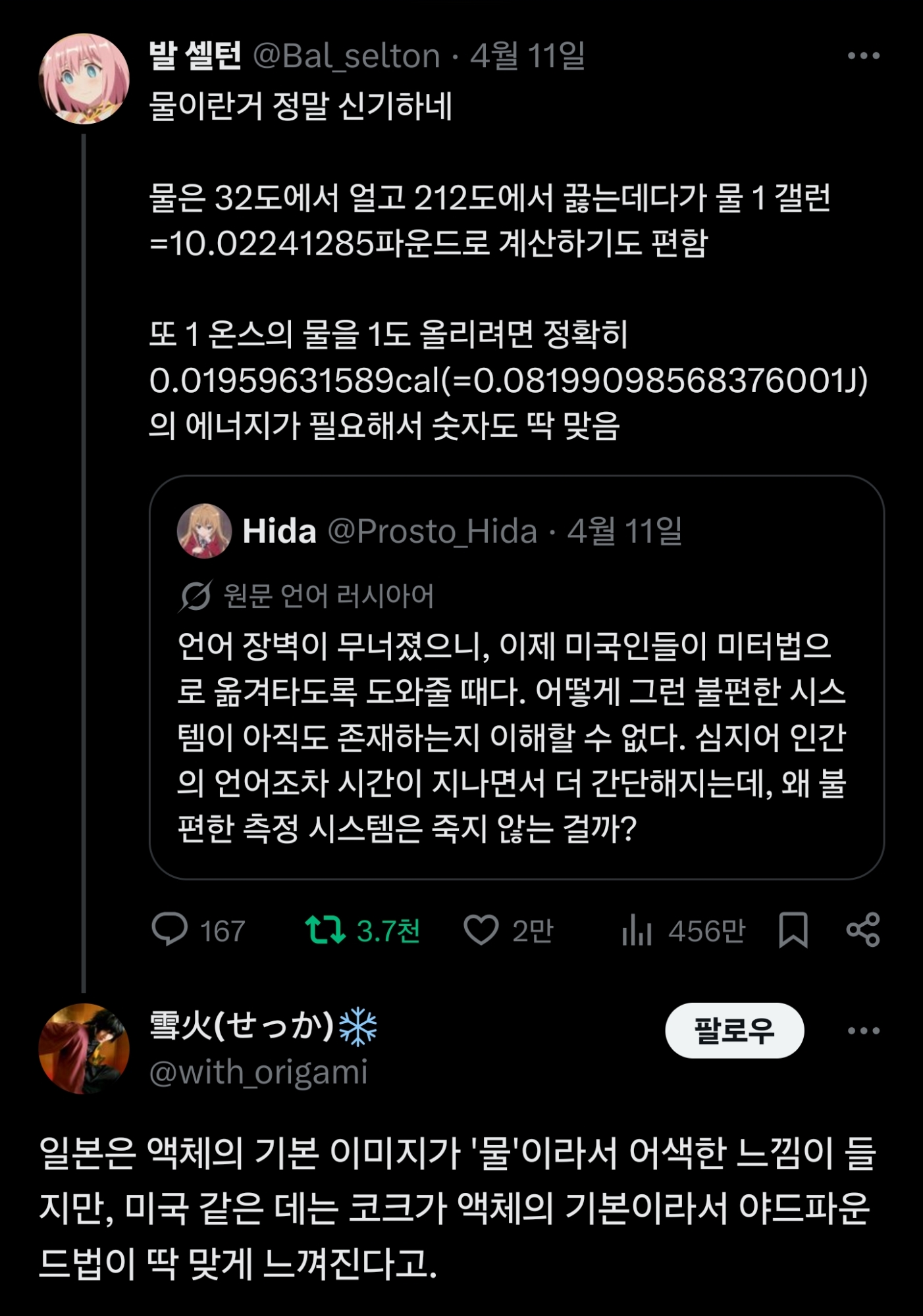
Task: Open the @Bal_selton handle link
Action: click(x=346, y=56)
